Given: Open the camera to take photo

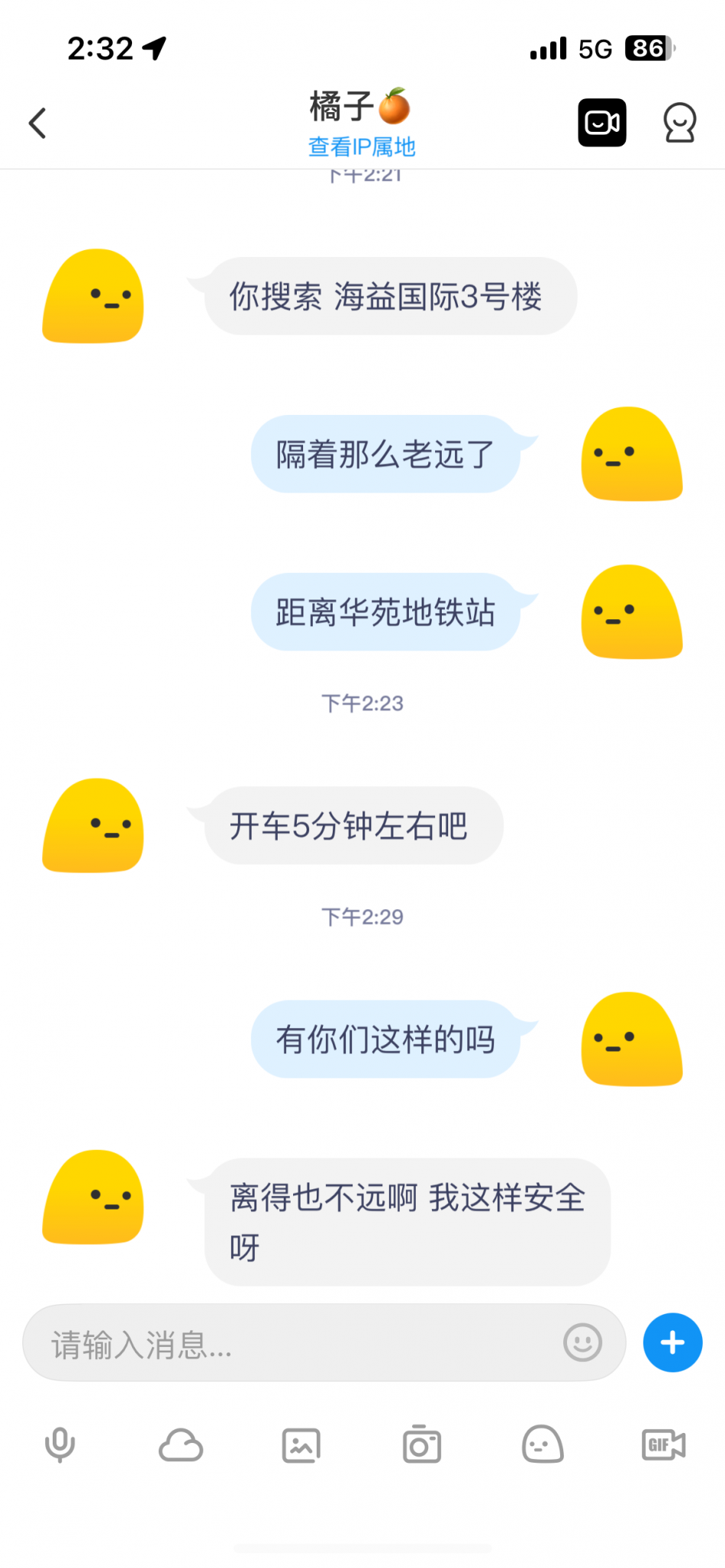Looking at the screenshot, I should (422, 1444).
